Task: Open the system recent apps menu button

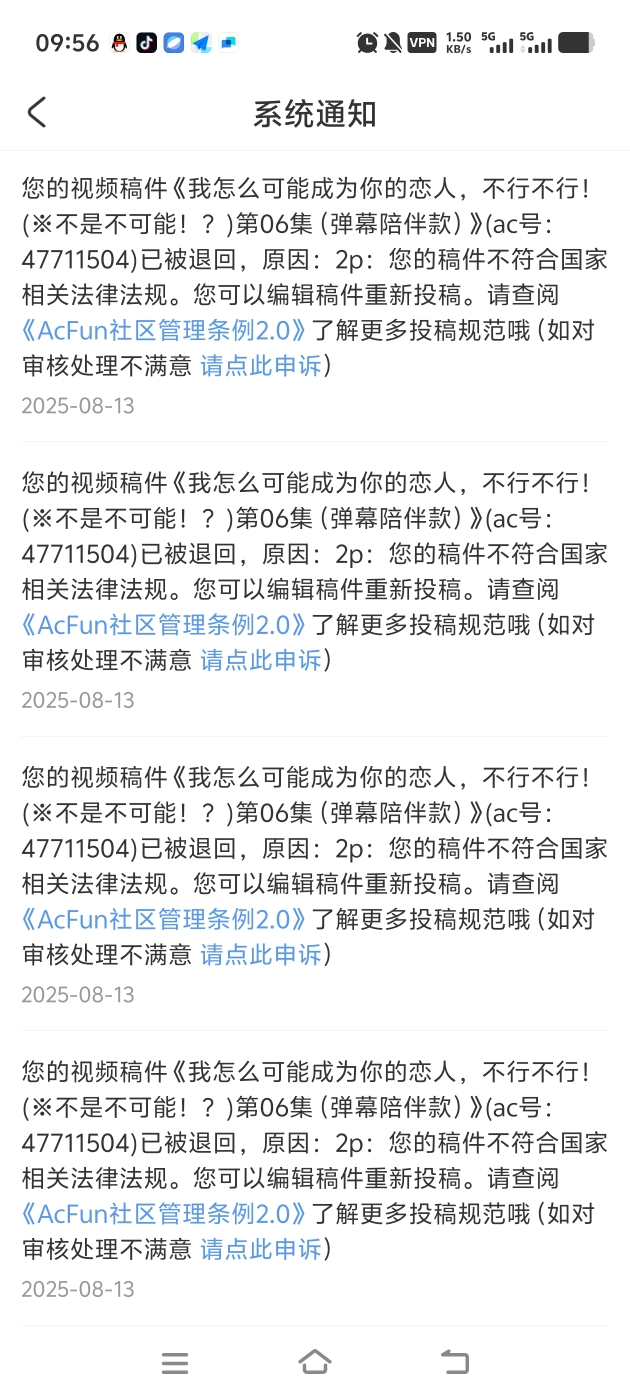Action: pyautogui.click(x=175, y=1362)
